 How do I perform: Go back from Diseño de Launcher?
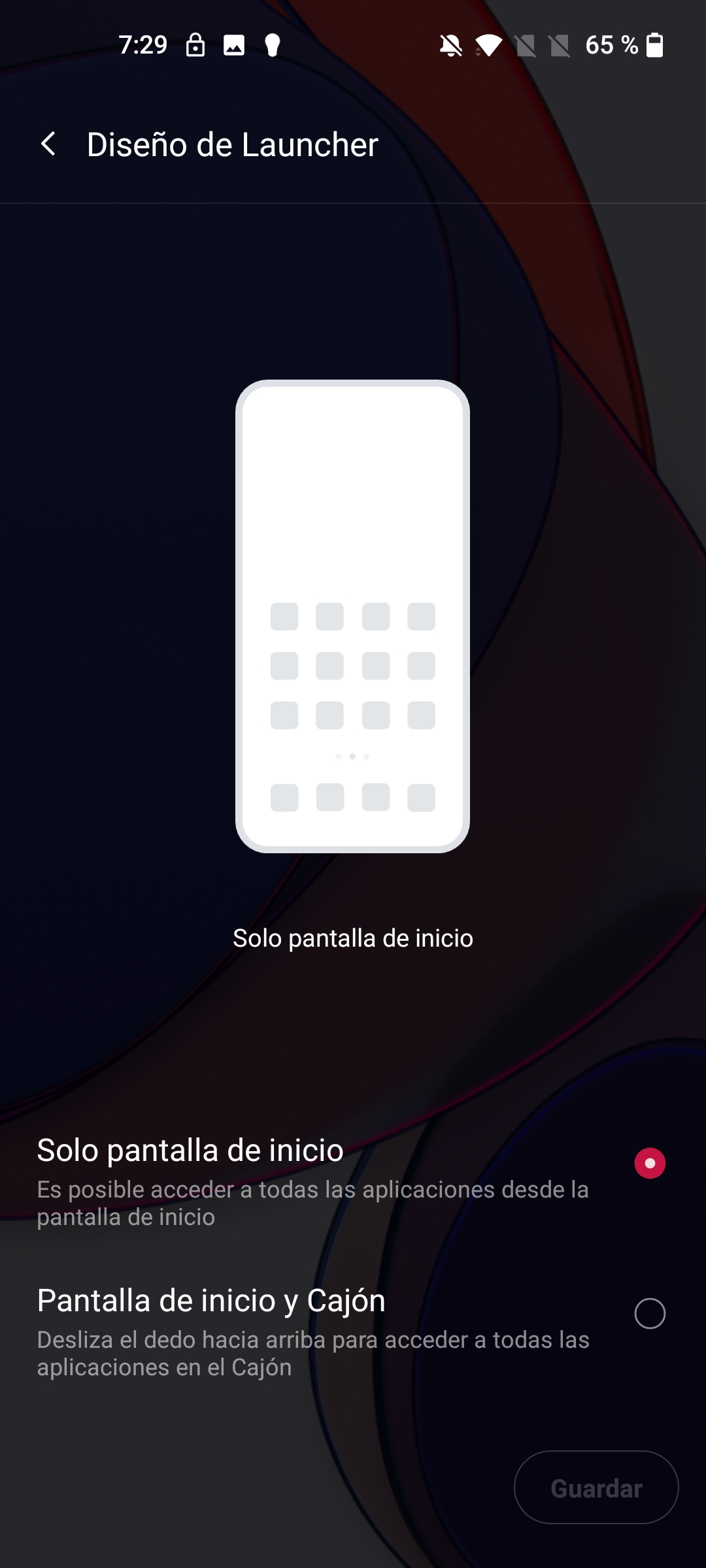click(48, 144)
